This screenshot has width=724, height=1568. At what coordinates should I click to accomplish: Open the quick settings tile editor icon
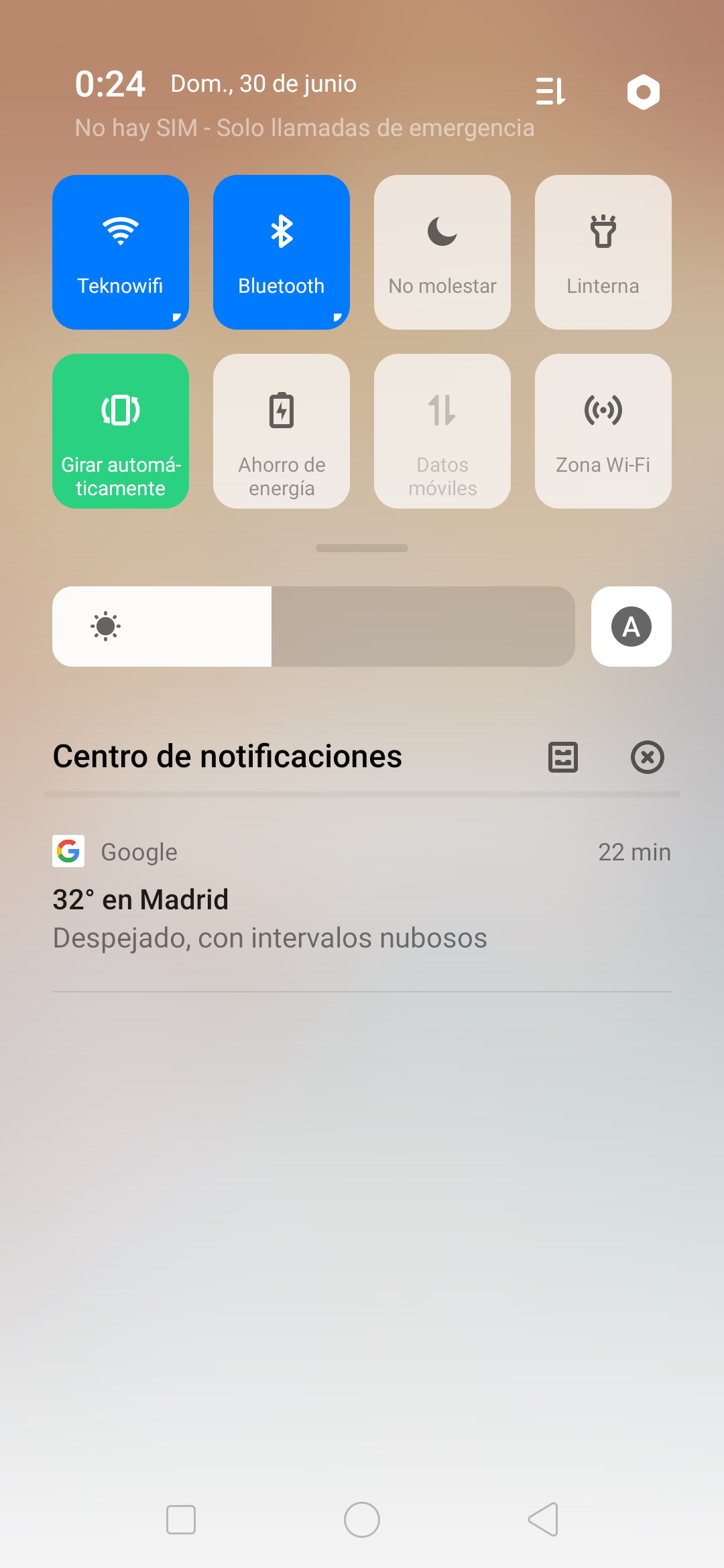(x=551, y=91)
